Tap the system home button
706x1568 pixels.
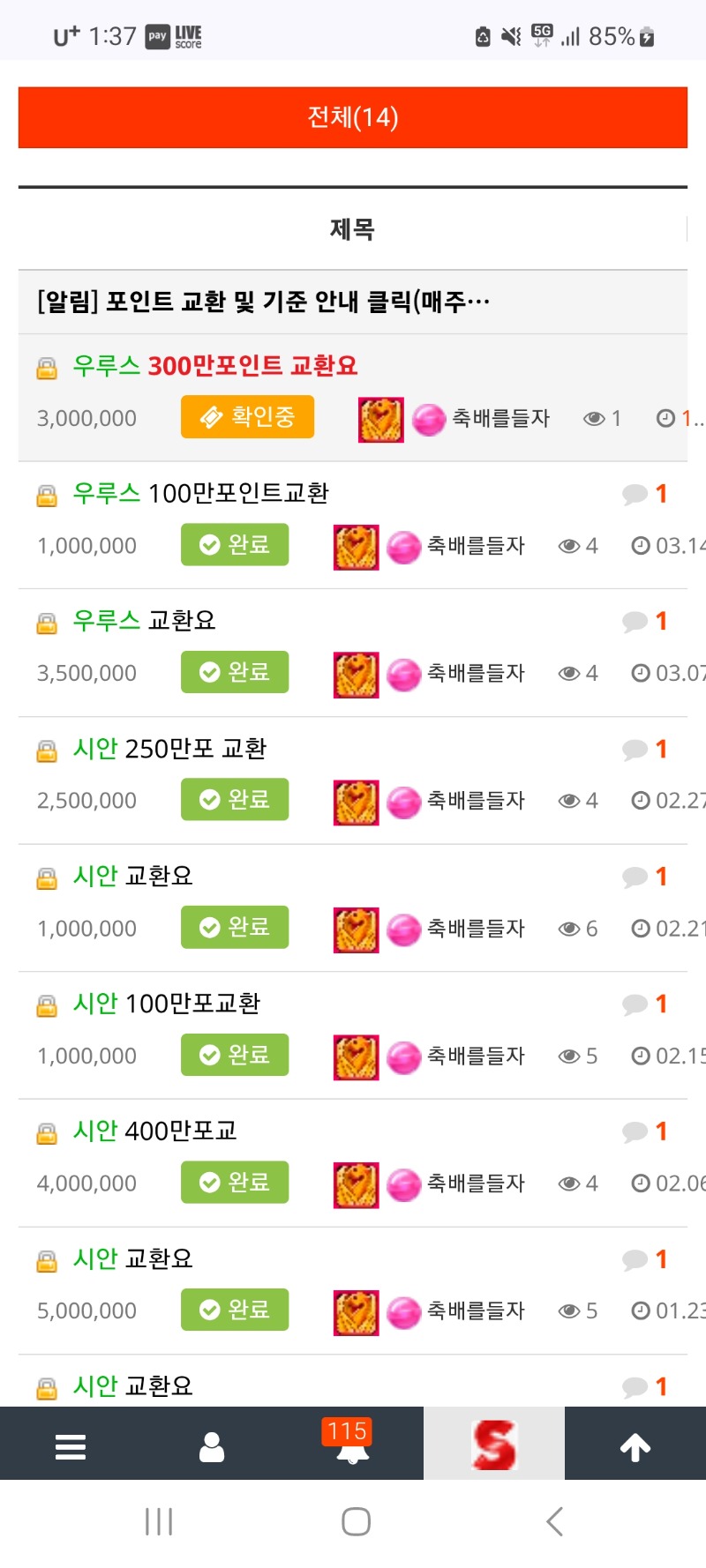pyautogui.click(x=356, y=1521)
